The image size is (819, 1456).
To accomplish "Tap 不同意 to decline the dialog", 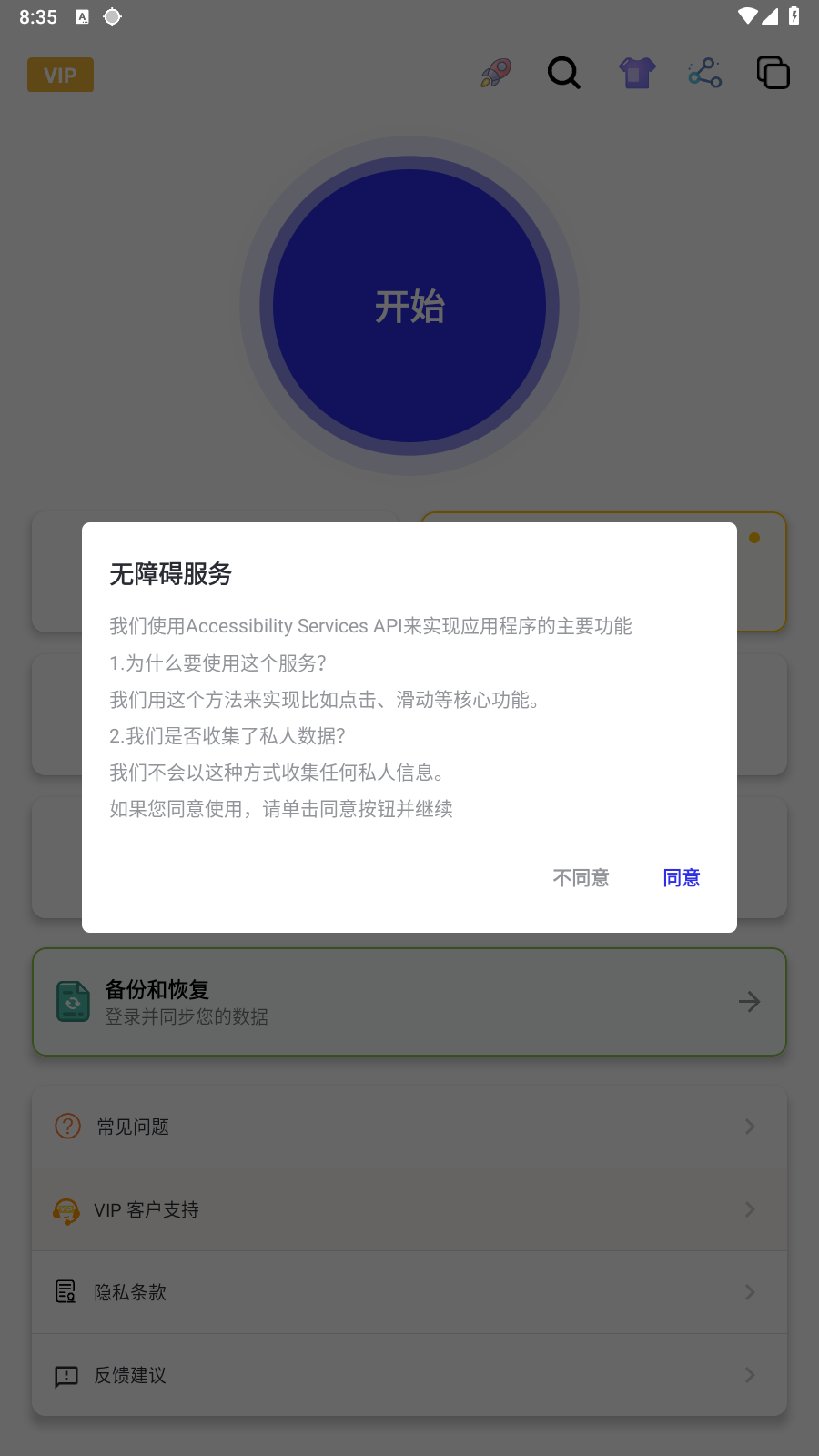I will (x=581, y=877).
